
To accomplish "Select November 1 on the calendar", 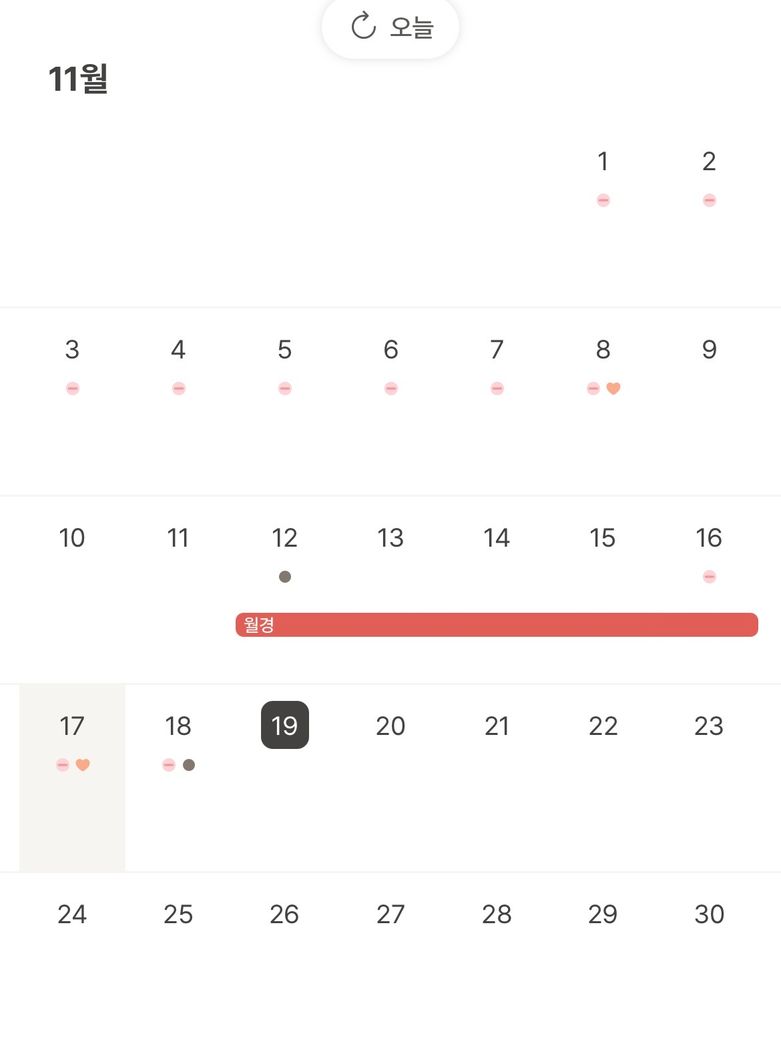I will tap(602, 162).
